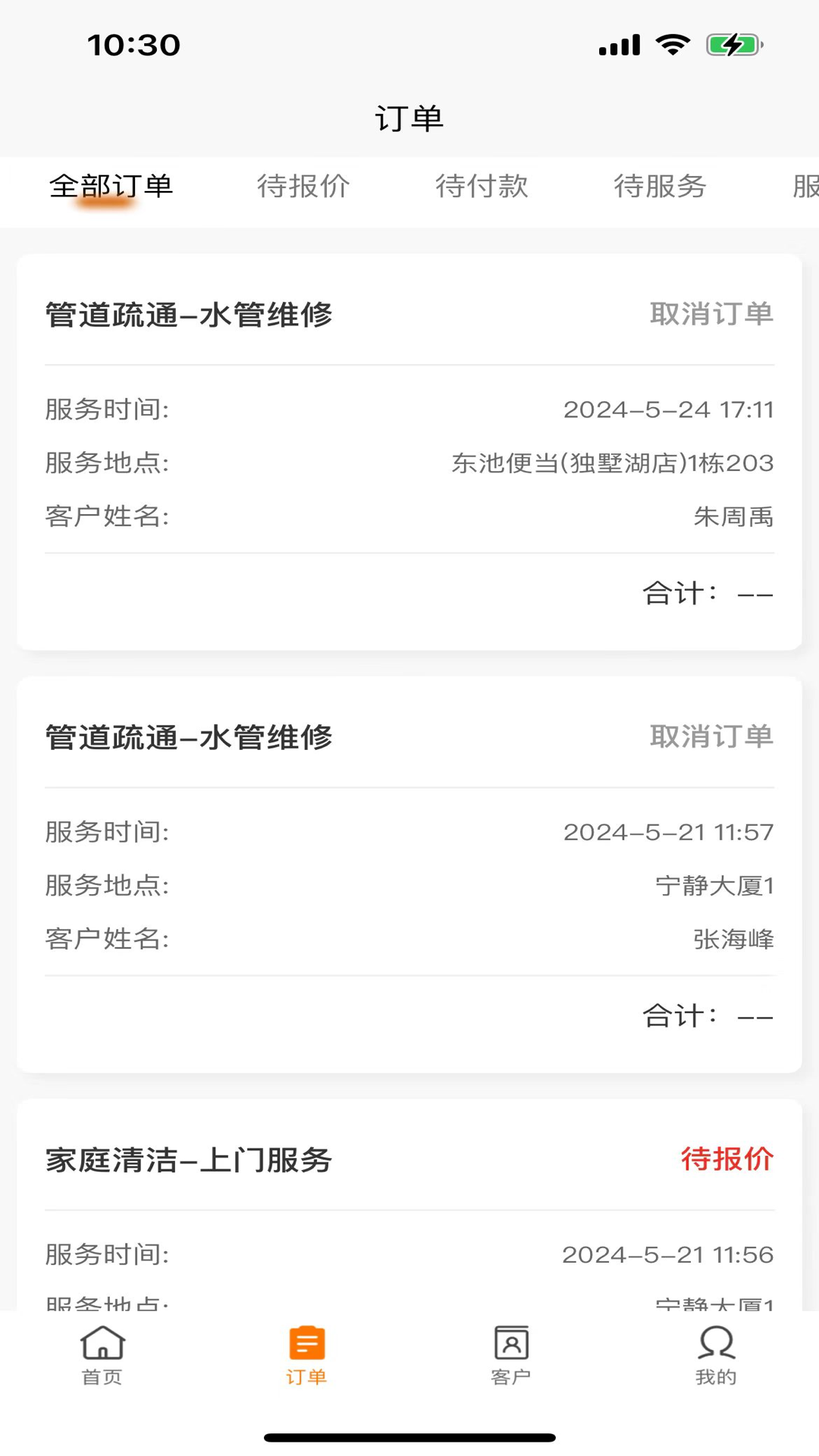Cancel the 张海峰 order via 取消订单

coord(711,736)
